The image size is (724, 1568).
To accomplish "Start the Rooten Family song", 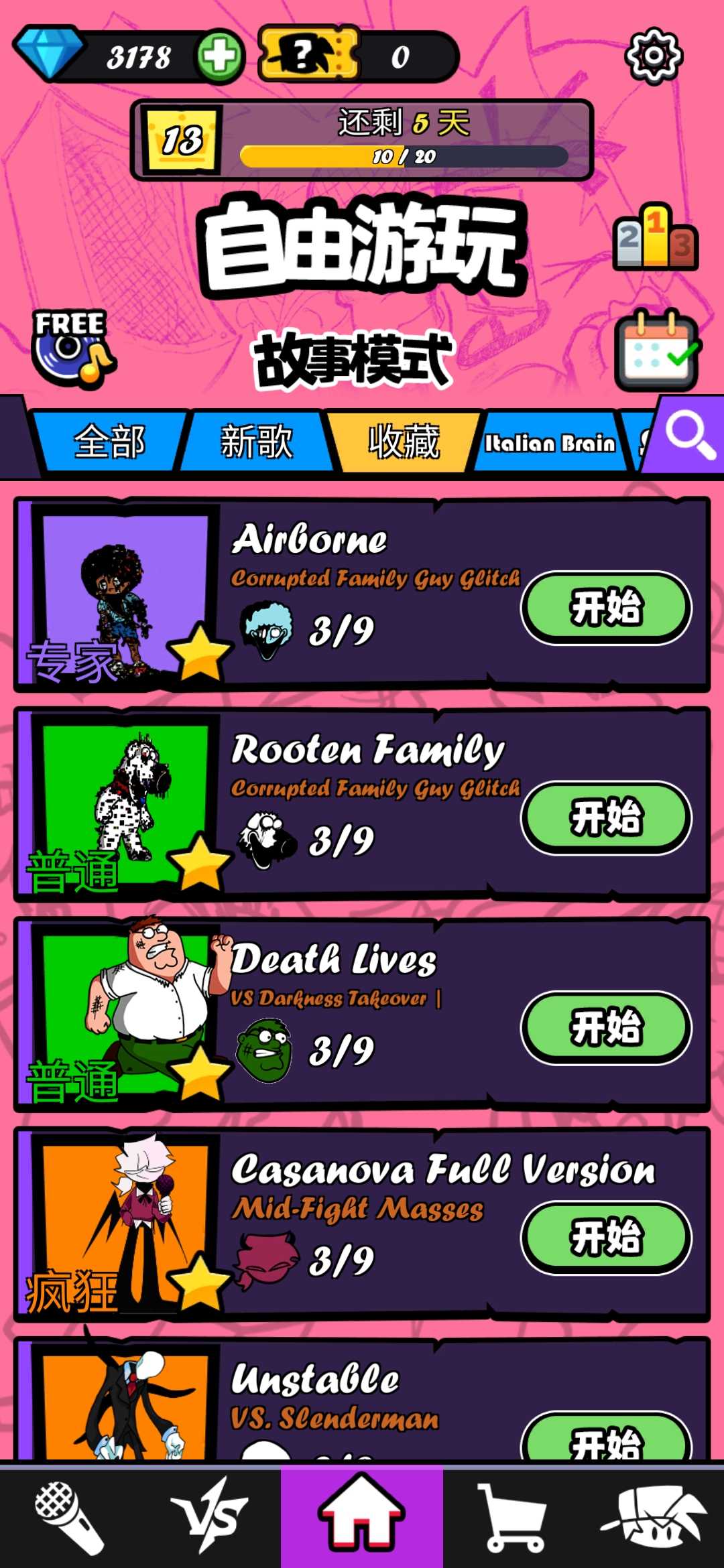I will tap(606, 818).
